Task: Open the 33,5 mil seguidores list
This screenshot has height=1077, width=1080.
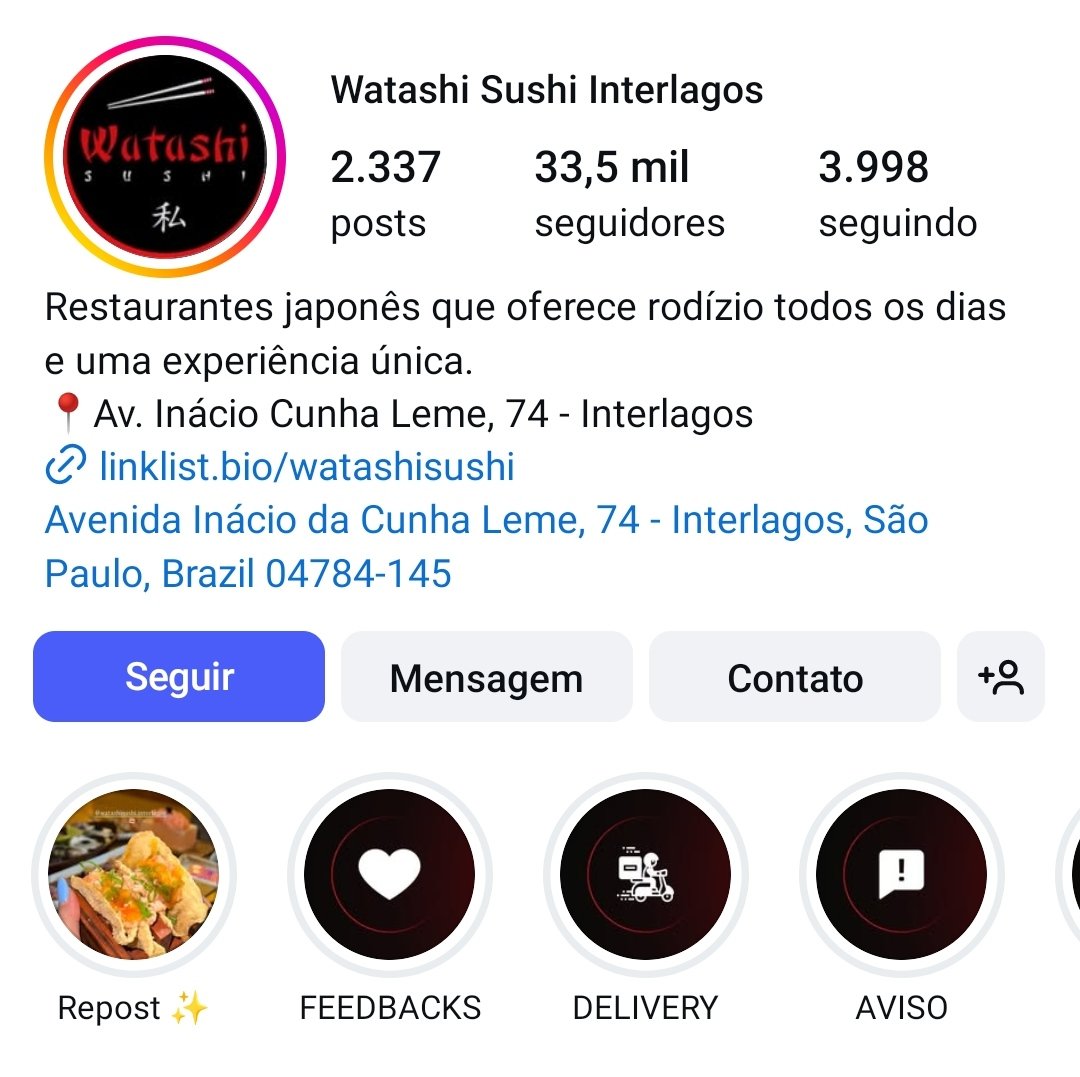Action: 629,194
